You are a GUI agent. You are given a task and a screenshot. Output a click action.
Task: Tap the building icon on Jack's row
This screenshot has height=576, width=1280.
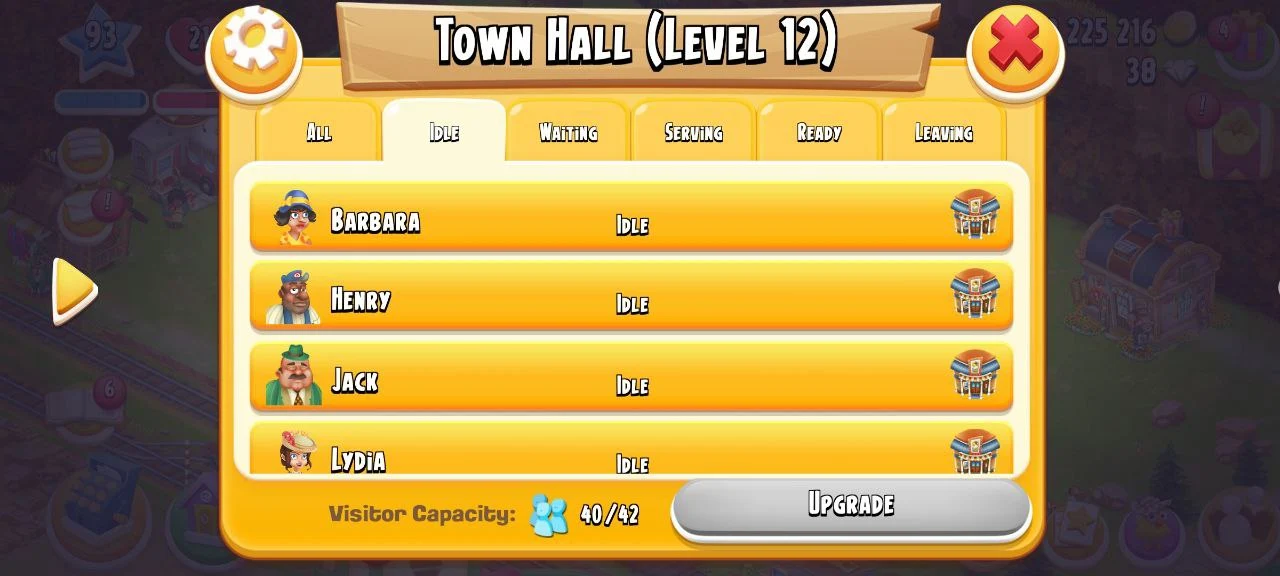pos(974,375)
